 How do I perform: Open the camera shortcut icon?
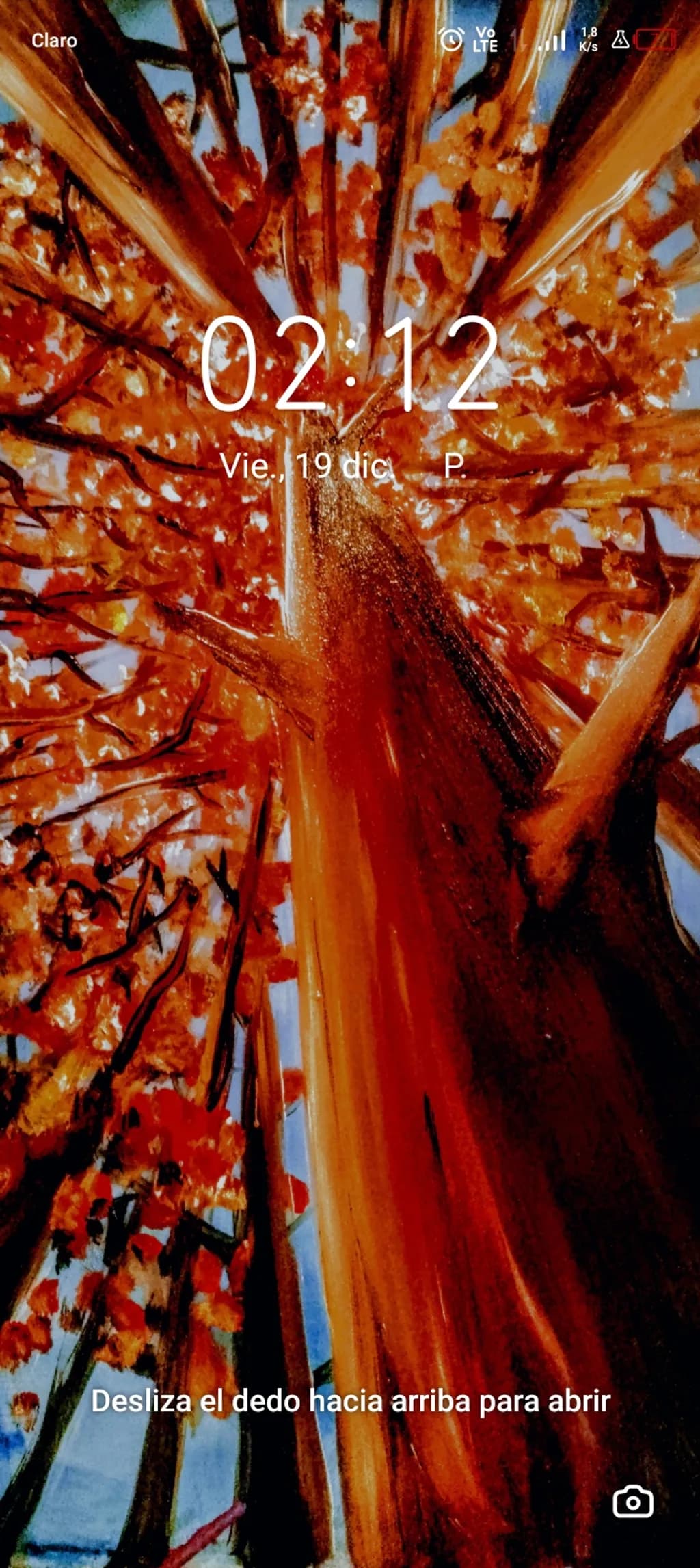(x=633, y=1501)
